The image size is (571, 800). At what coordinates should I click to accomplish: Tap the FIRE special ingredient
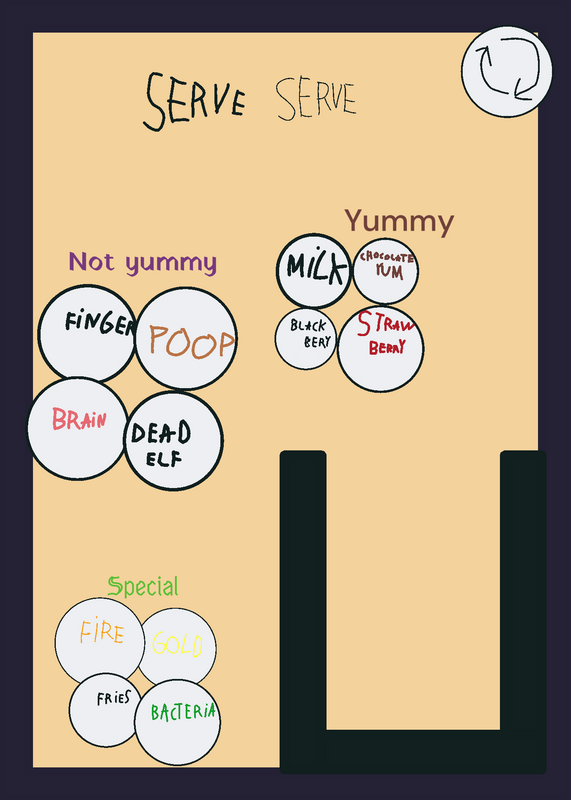point(100,642)
